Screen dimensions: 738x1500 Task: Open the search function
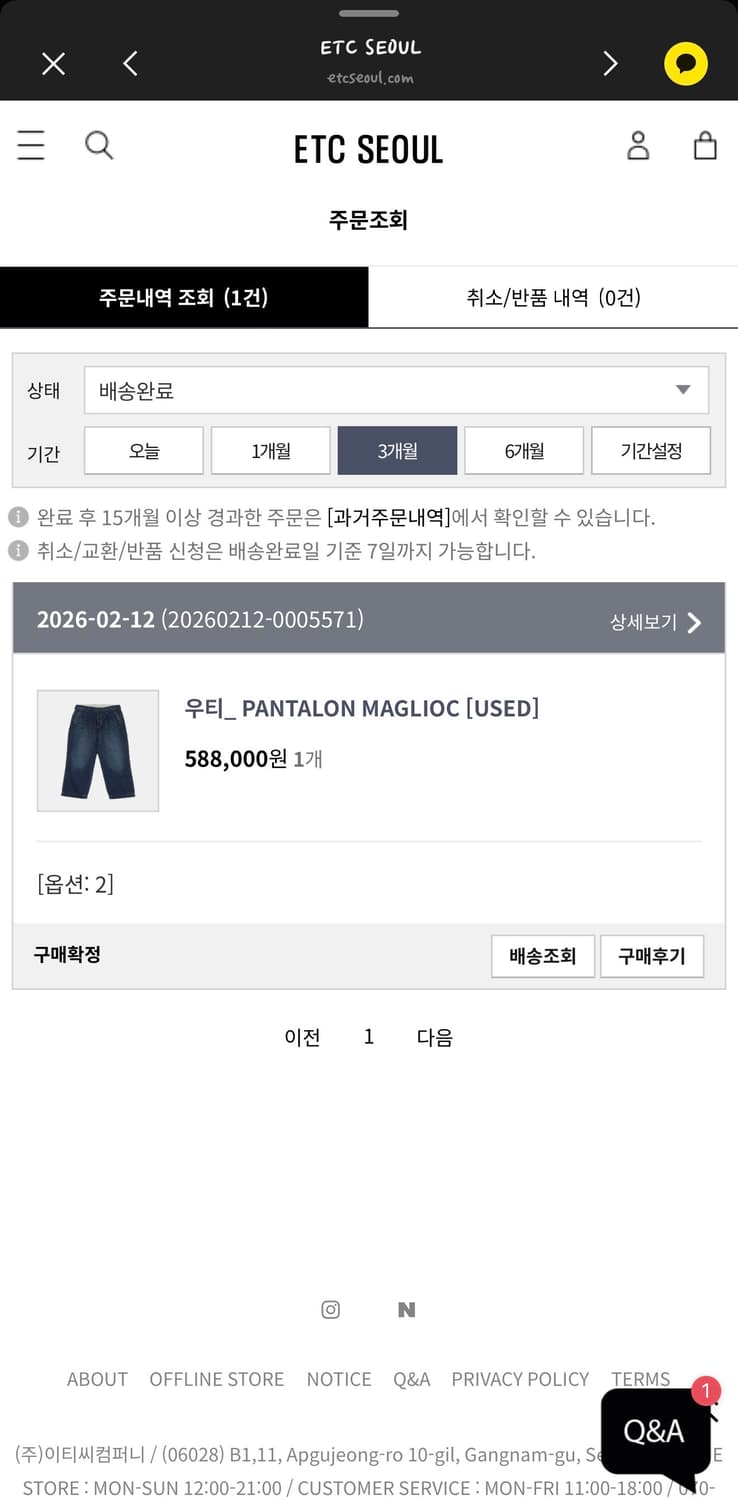[99, 145]
